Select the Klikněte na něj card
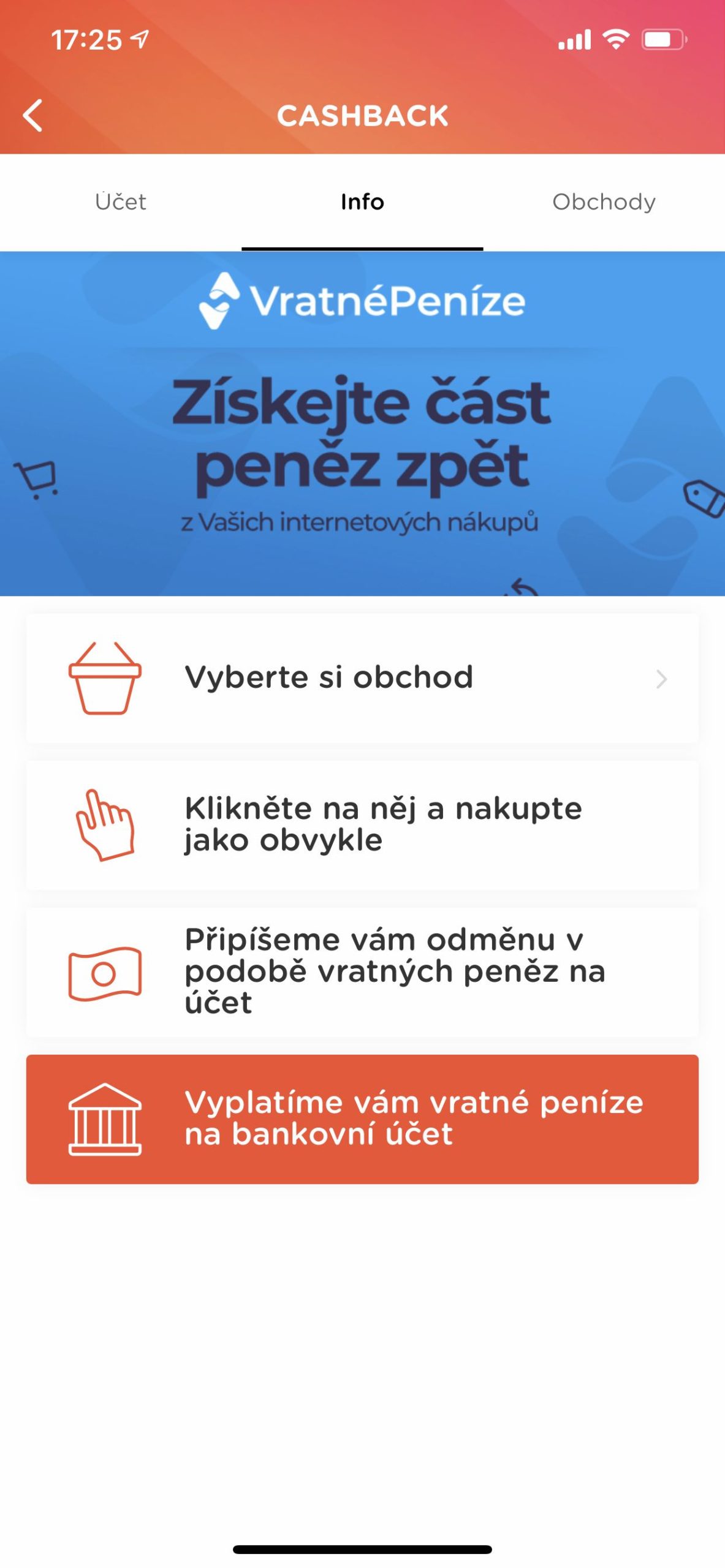 362,824
